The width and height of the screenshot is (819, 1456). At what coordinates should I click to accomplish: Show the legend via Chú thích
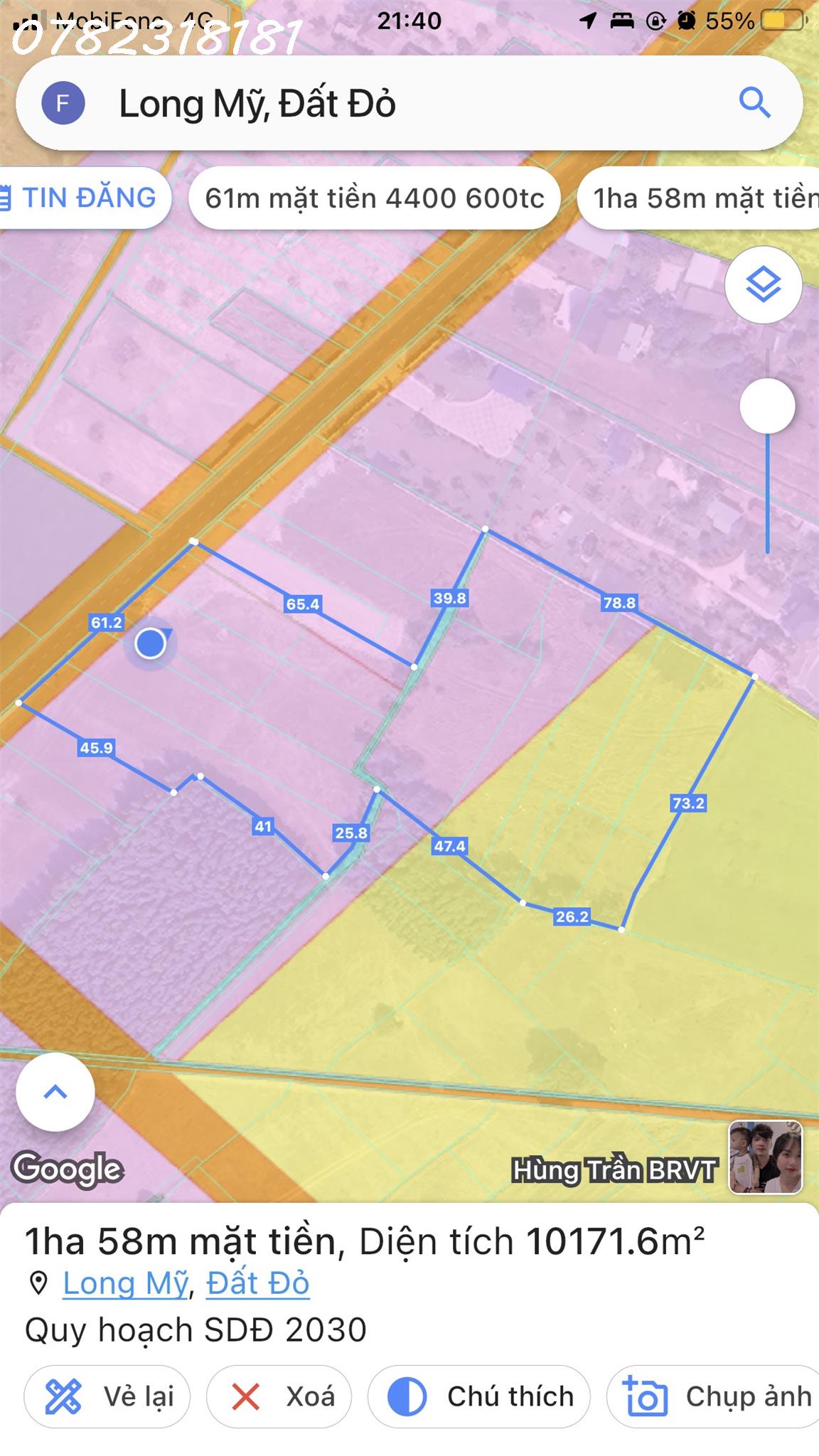479,1396
